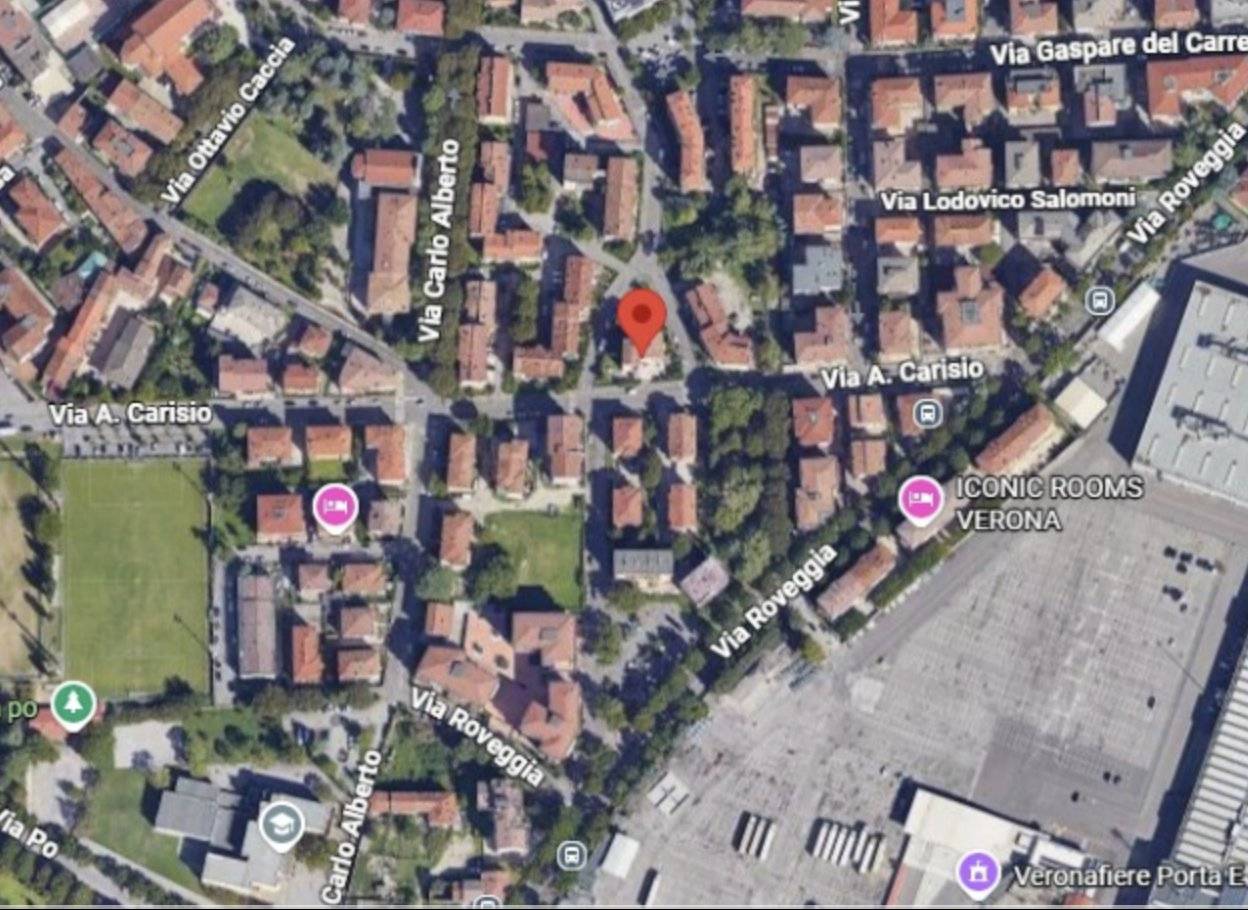Open the Veronafiere Porta marker

pyautogui.click(x=979, y=873)
